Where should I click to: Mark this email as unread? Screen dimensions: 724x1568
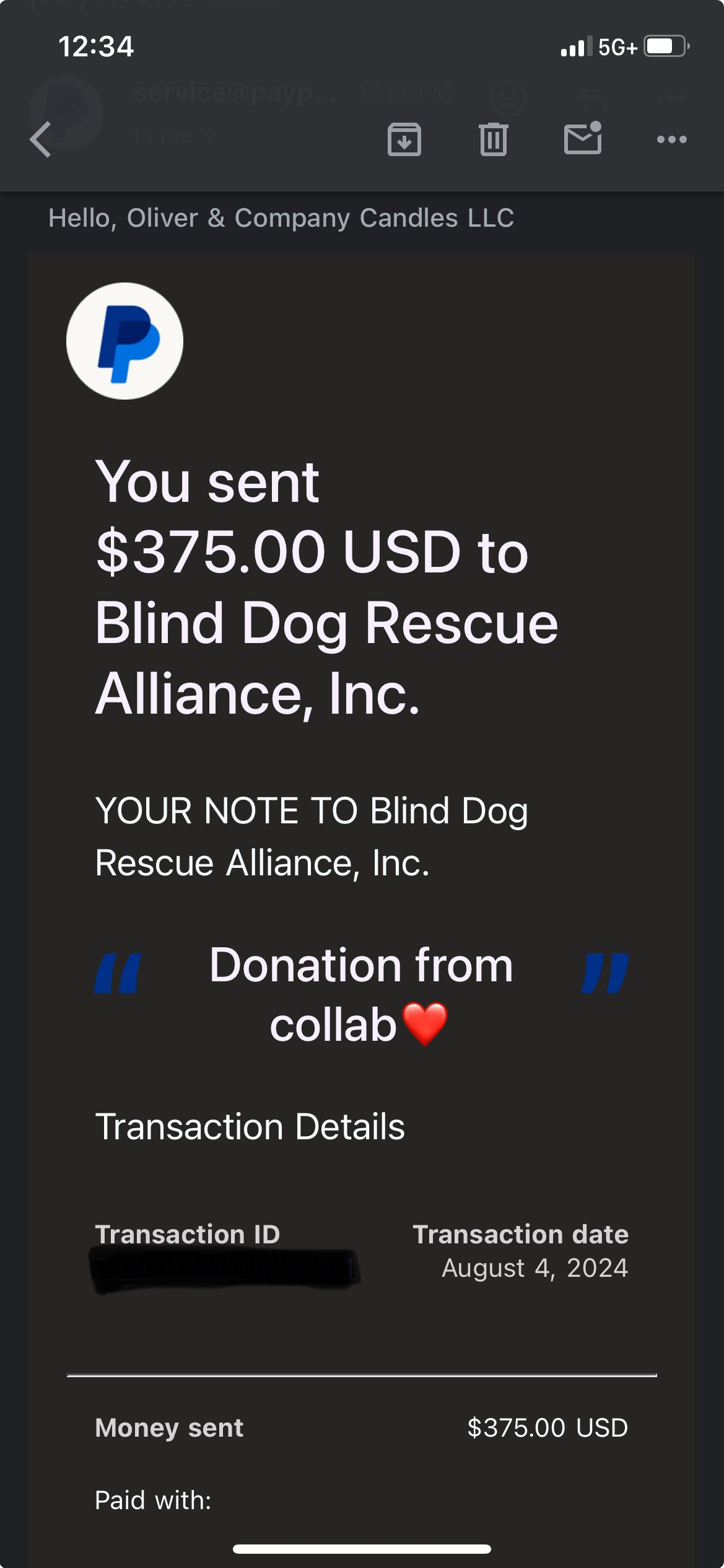(x=582, y=139)
